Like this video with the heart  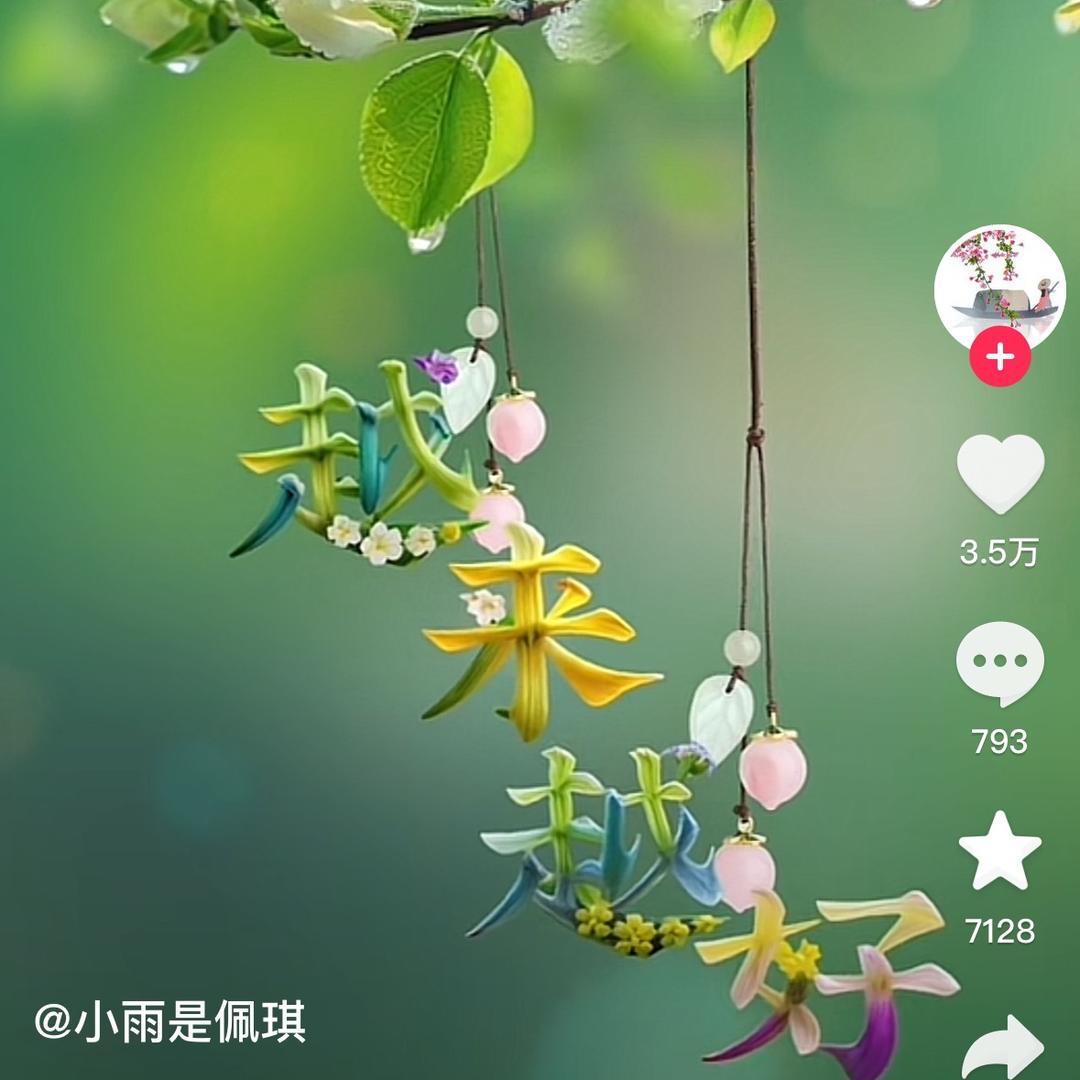999,474
